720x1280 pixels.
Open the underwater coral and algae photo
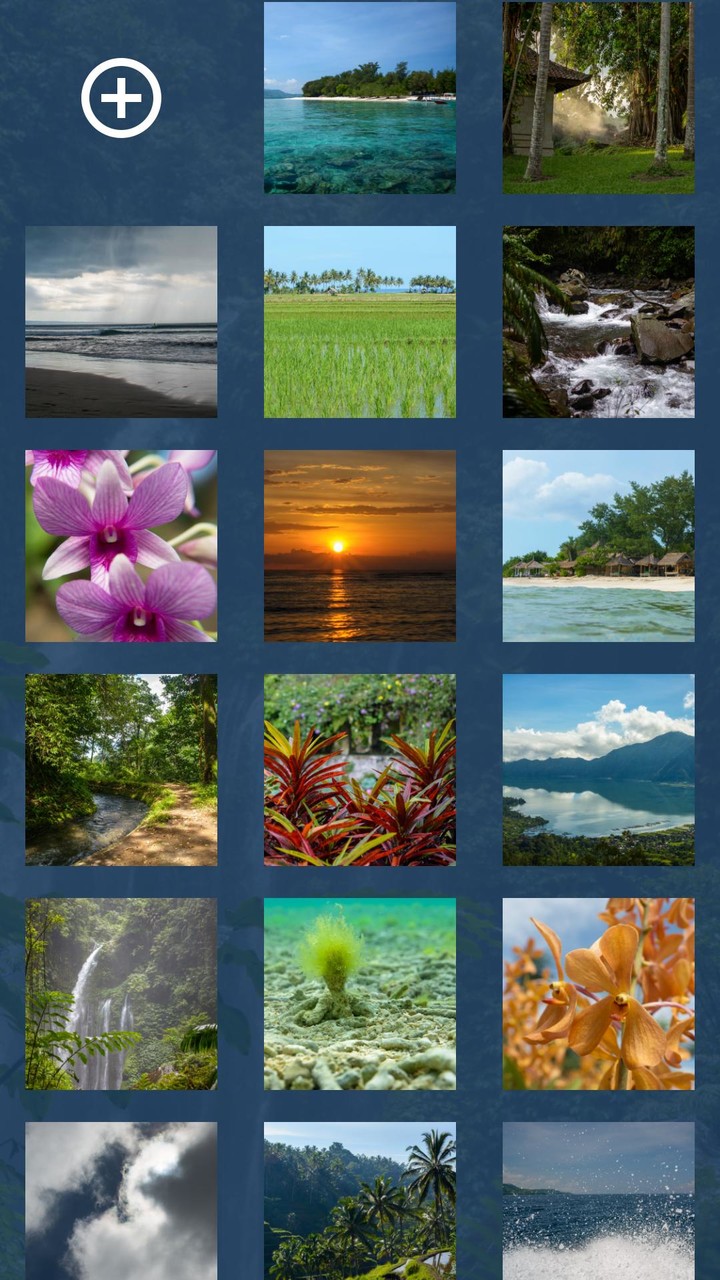359,995
